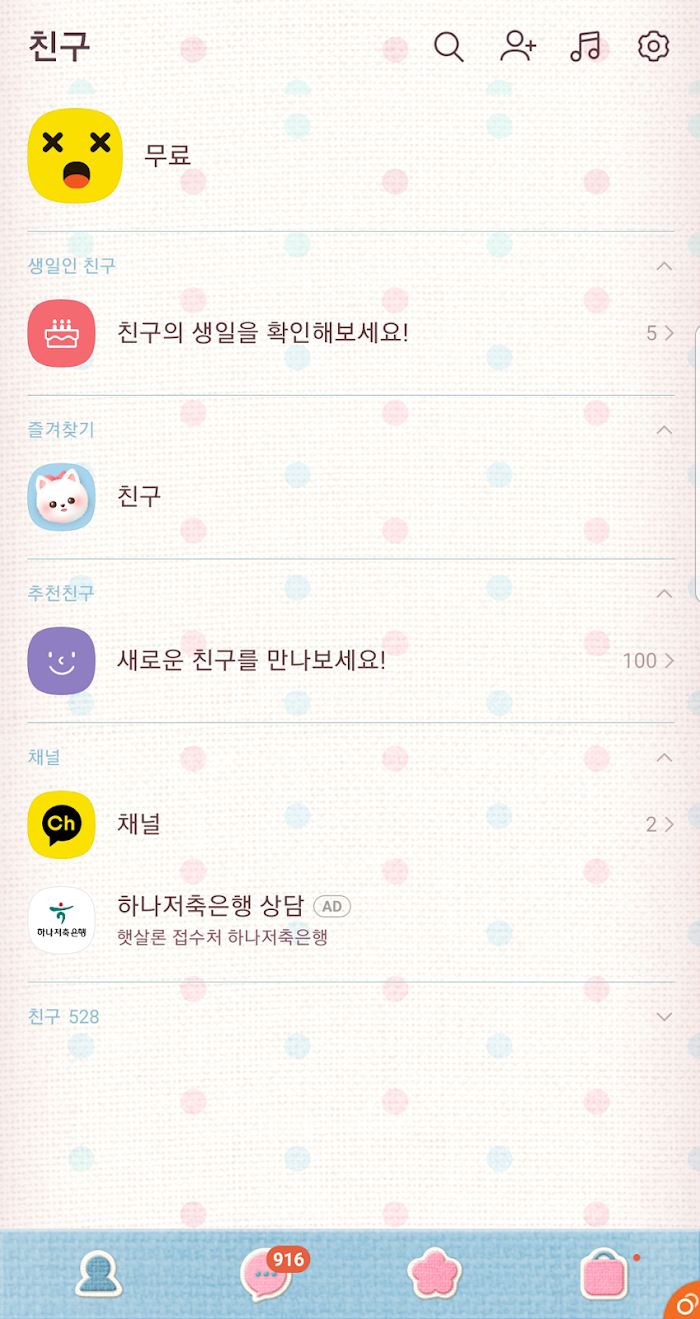
Task: Open the search icon
Action: (449, 46)
